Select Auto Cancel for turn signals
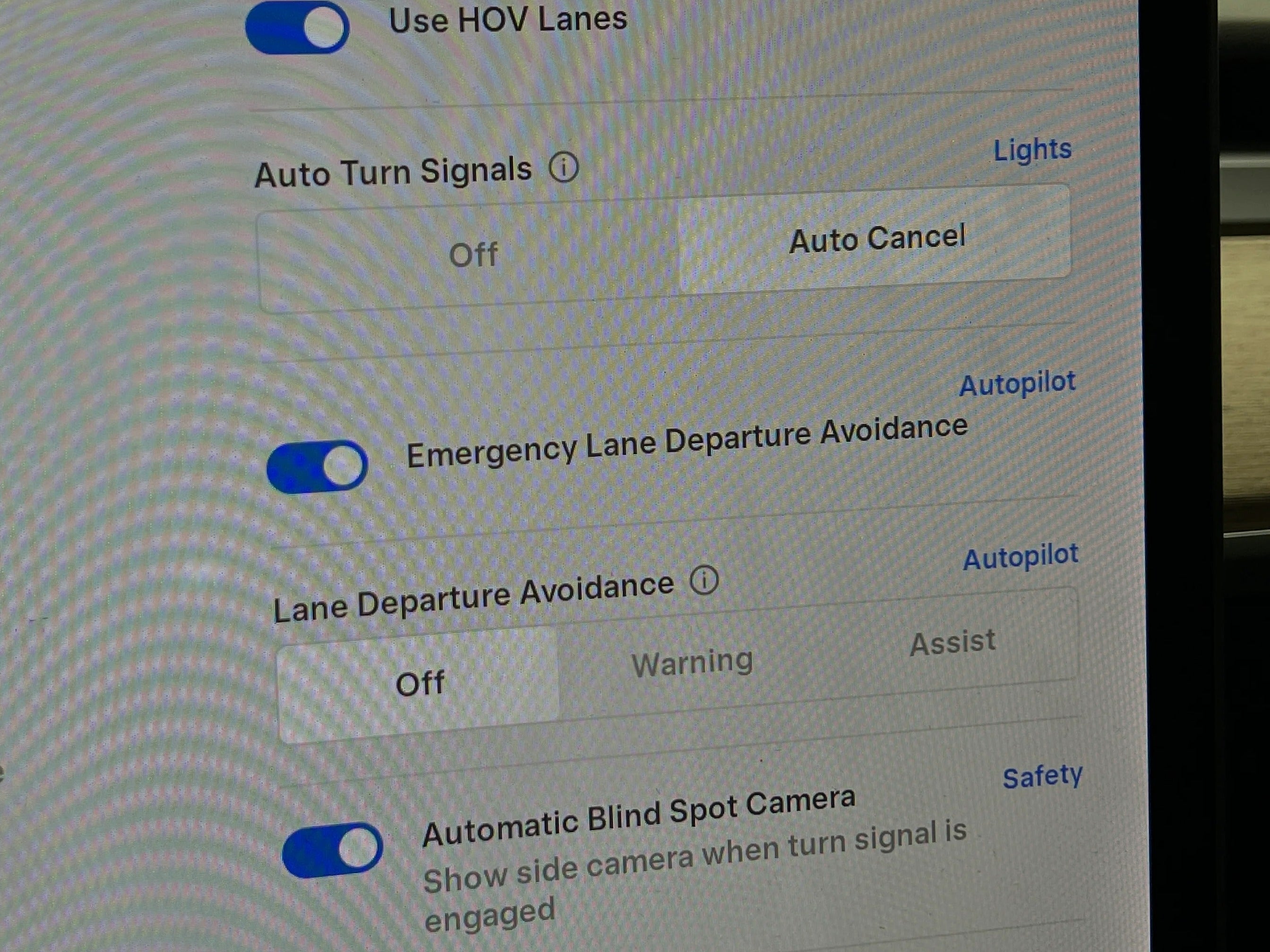The width and height of the screenshot is (1270, 952). pos(876,238)
